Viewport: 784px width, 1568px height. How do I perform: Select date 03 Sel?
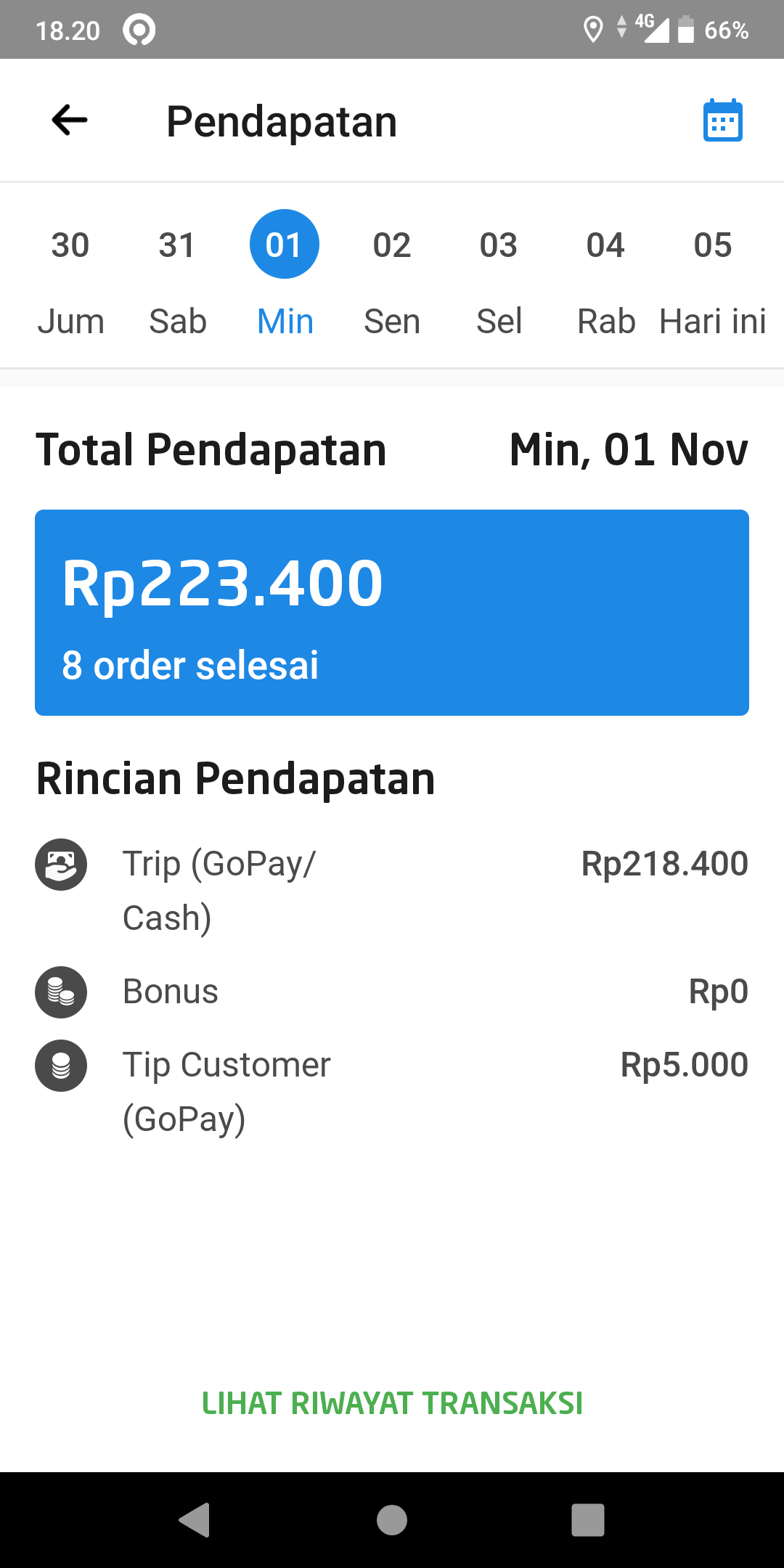click(x=499, y=279)
